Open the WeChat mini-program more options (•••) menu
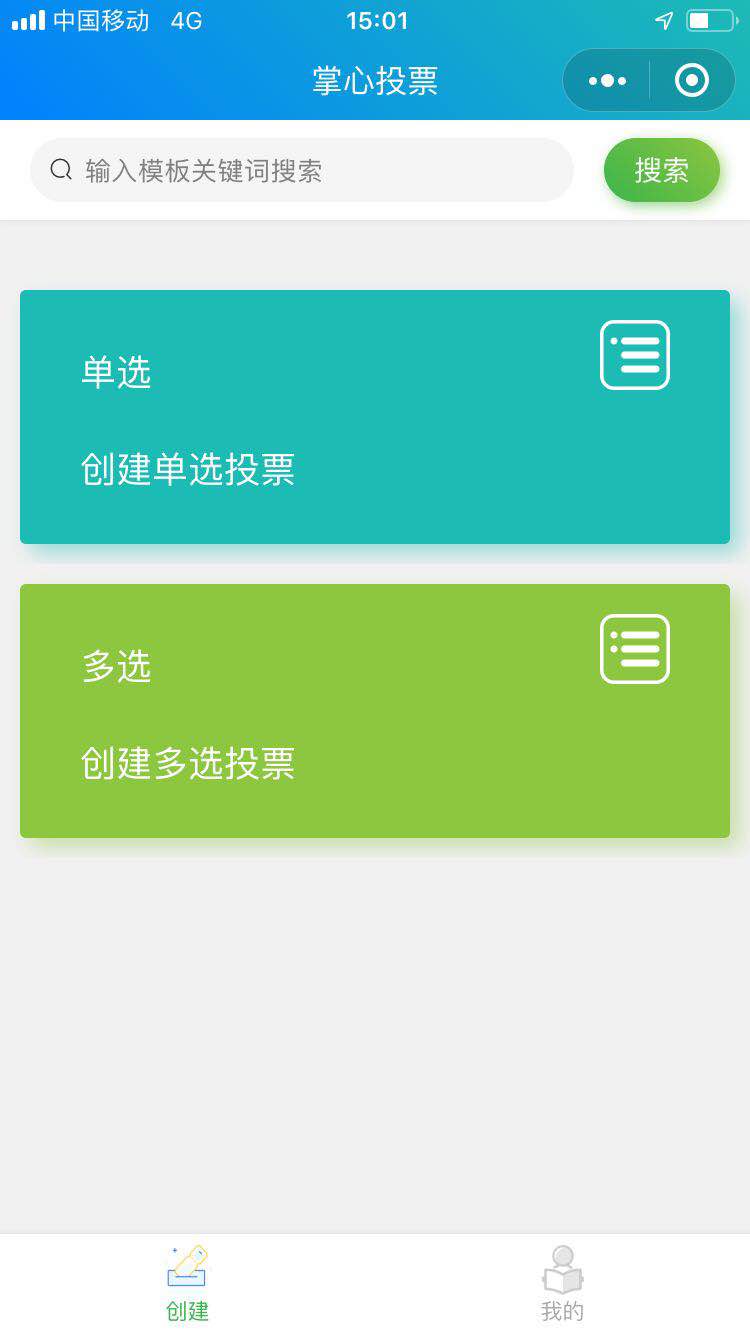Screen dimensions: 750x1334 tap(606, 80)
